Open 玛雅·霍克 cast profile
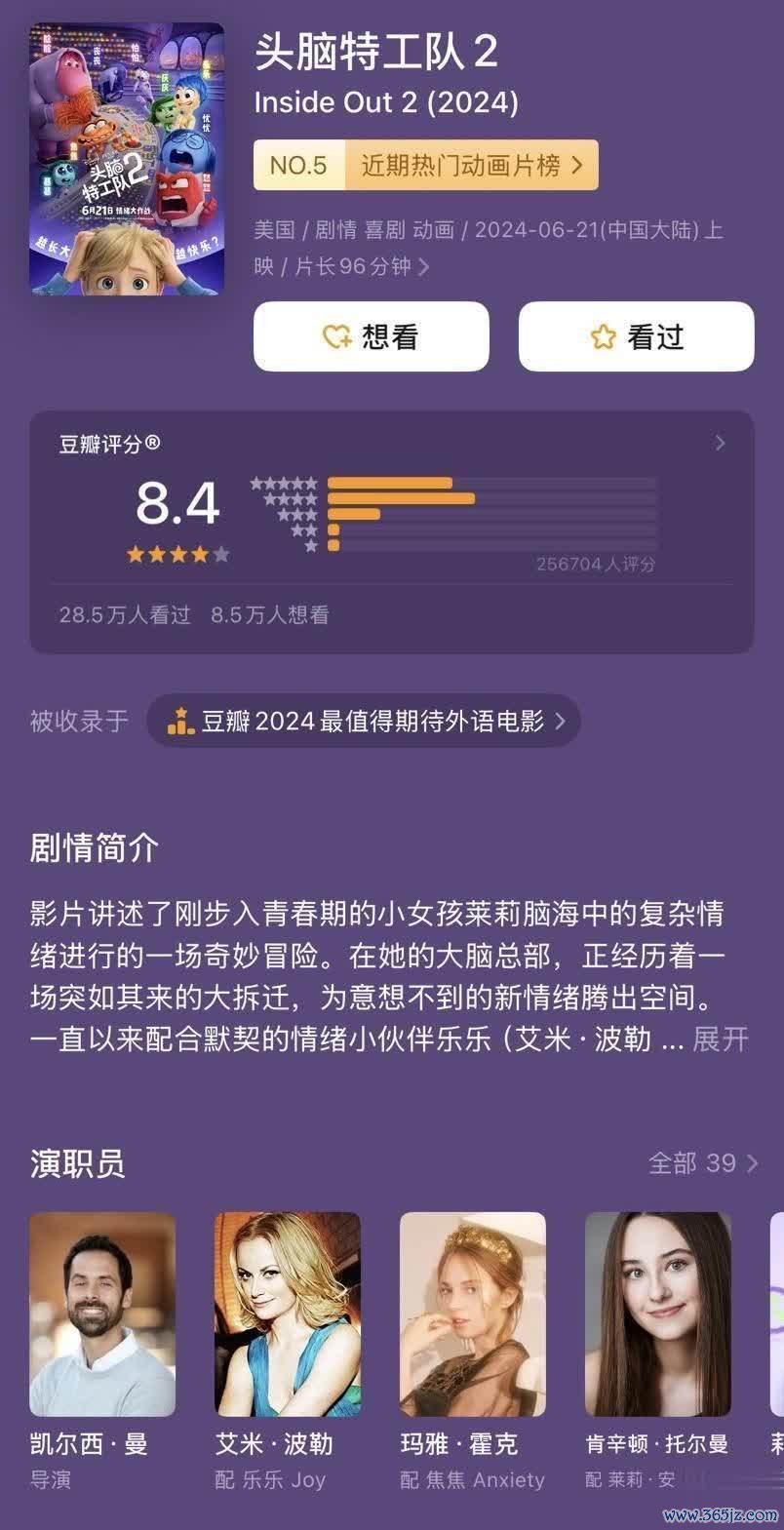This screenshot has width=784, height=1530. (473, 1314)
